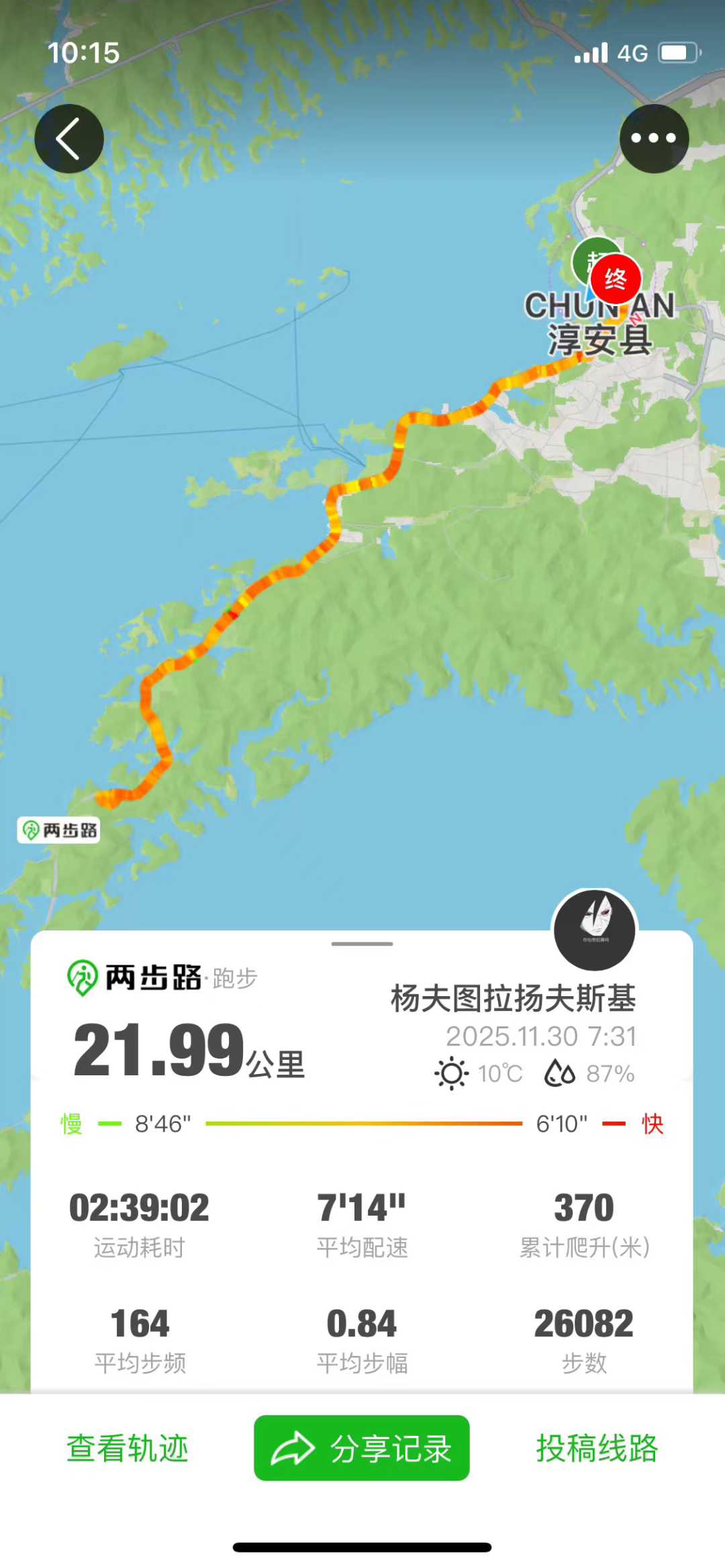This screenshot has height=1568, width=725.
Task: Tap the red 终 end marker on the map
Action: 616,279
